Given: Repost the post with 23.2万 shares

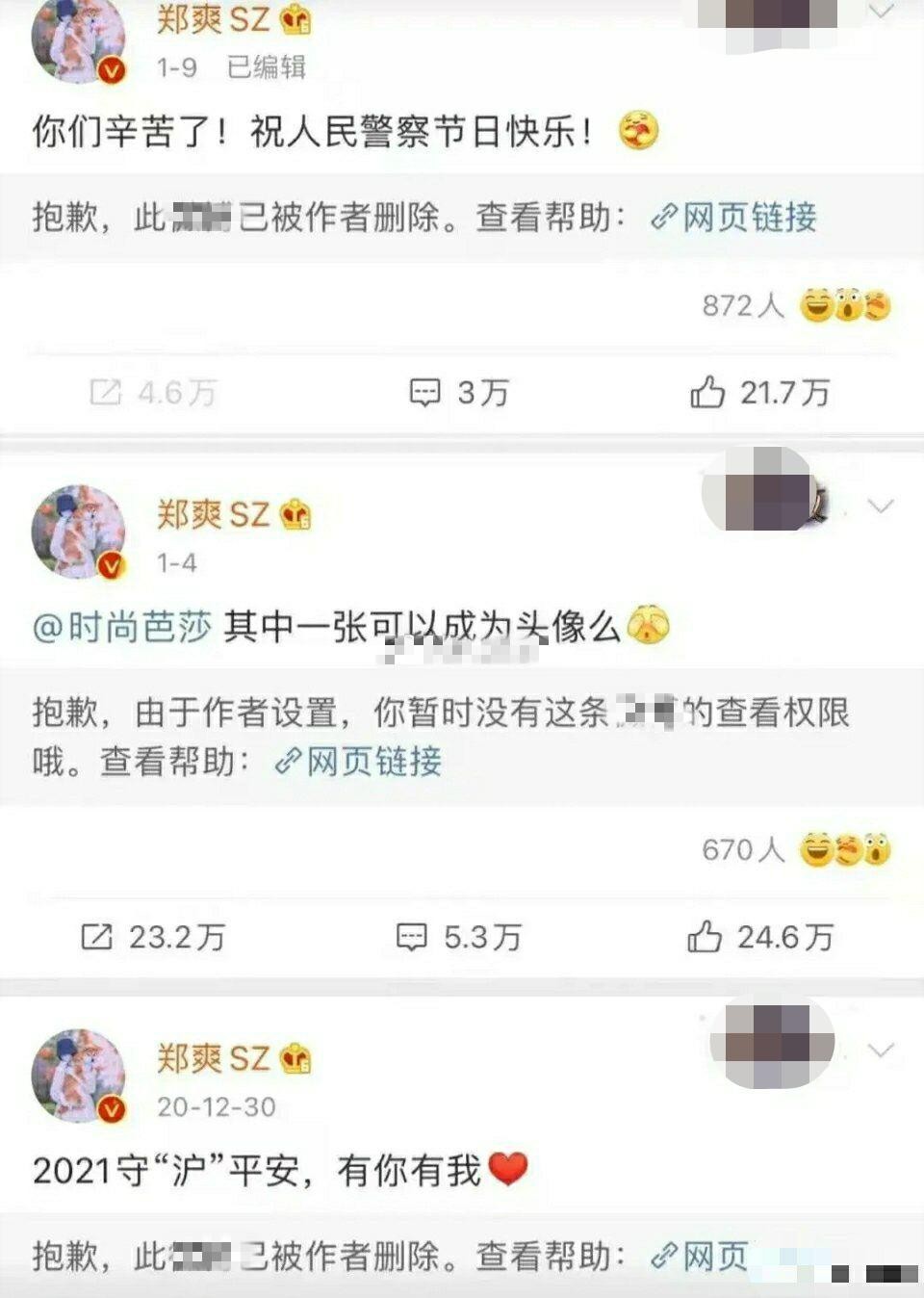Looking at the screenshot, I should click(152, 937).
